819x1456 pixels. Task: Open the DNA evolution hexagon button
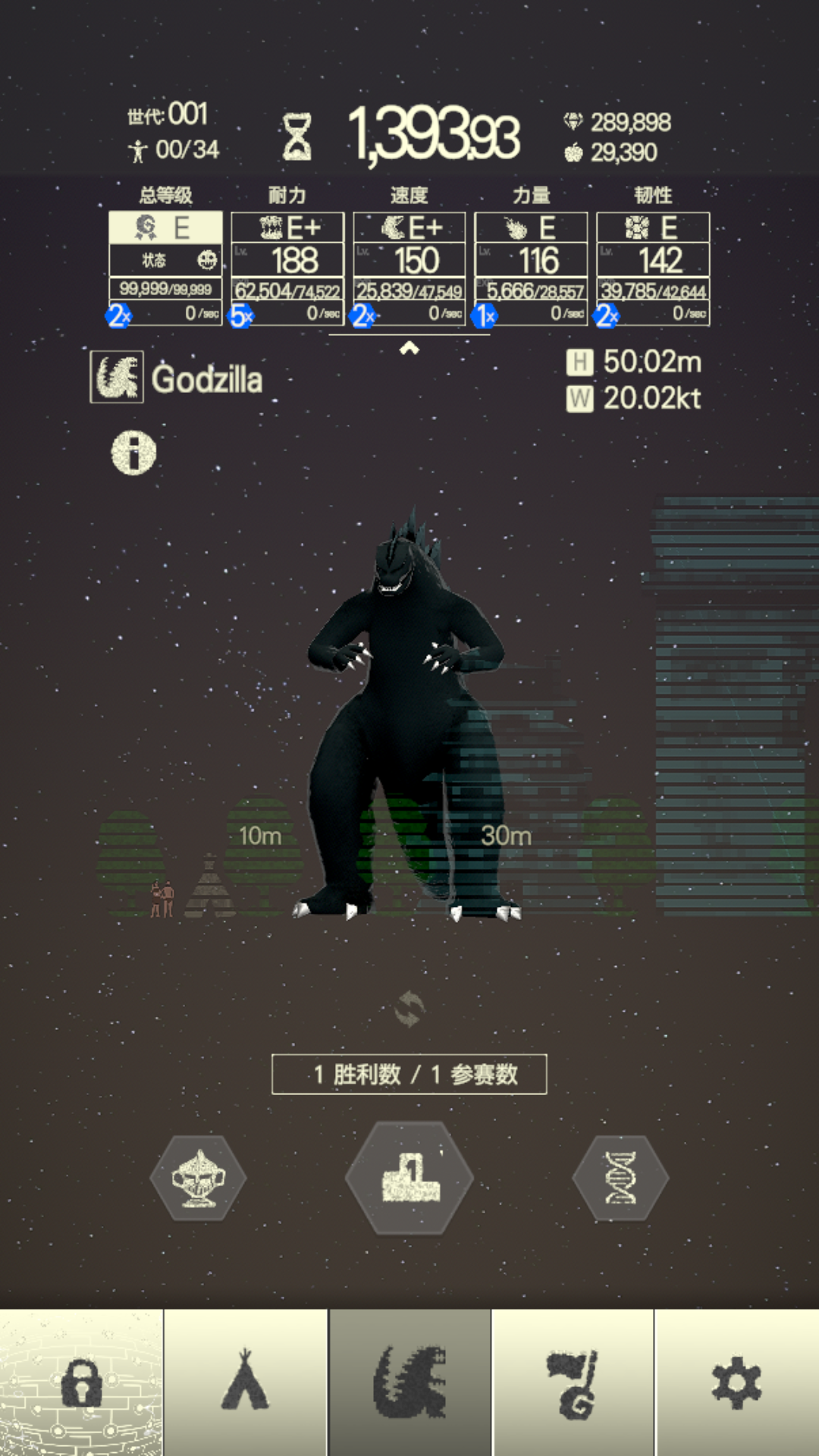pyautogui.click(x=620, y=1178)
